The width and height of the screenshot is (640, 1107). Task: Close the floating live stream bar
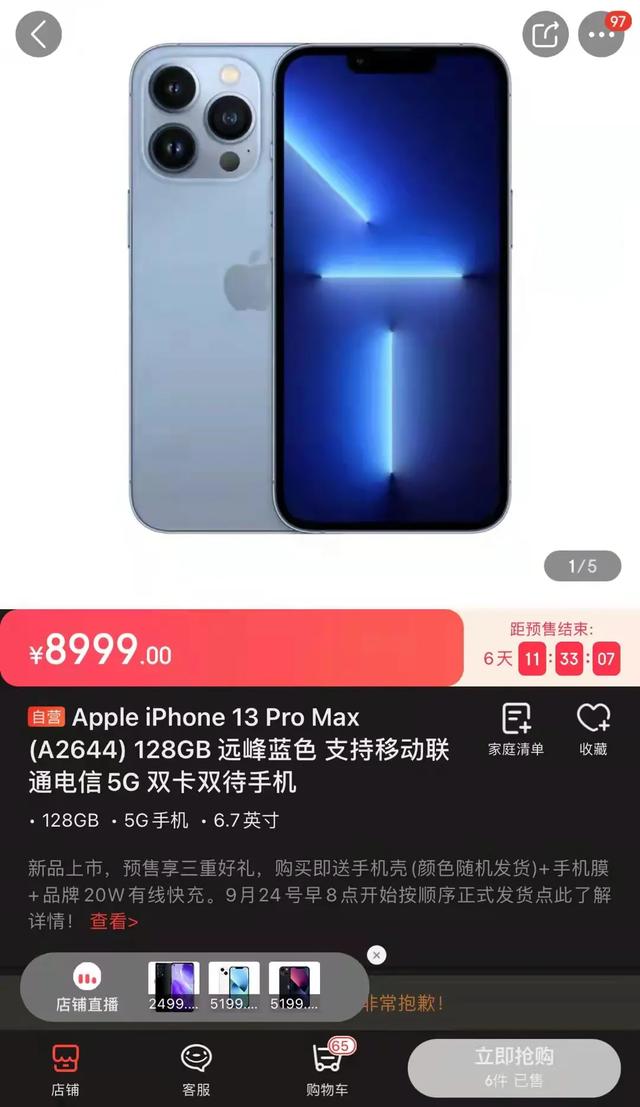[x=377, y=955]
